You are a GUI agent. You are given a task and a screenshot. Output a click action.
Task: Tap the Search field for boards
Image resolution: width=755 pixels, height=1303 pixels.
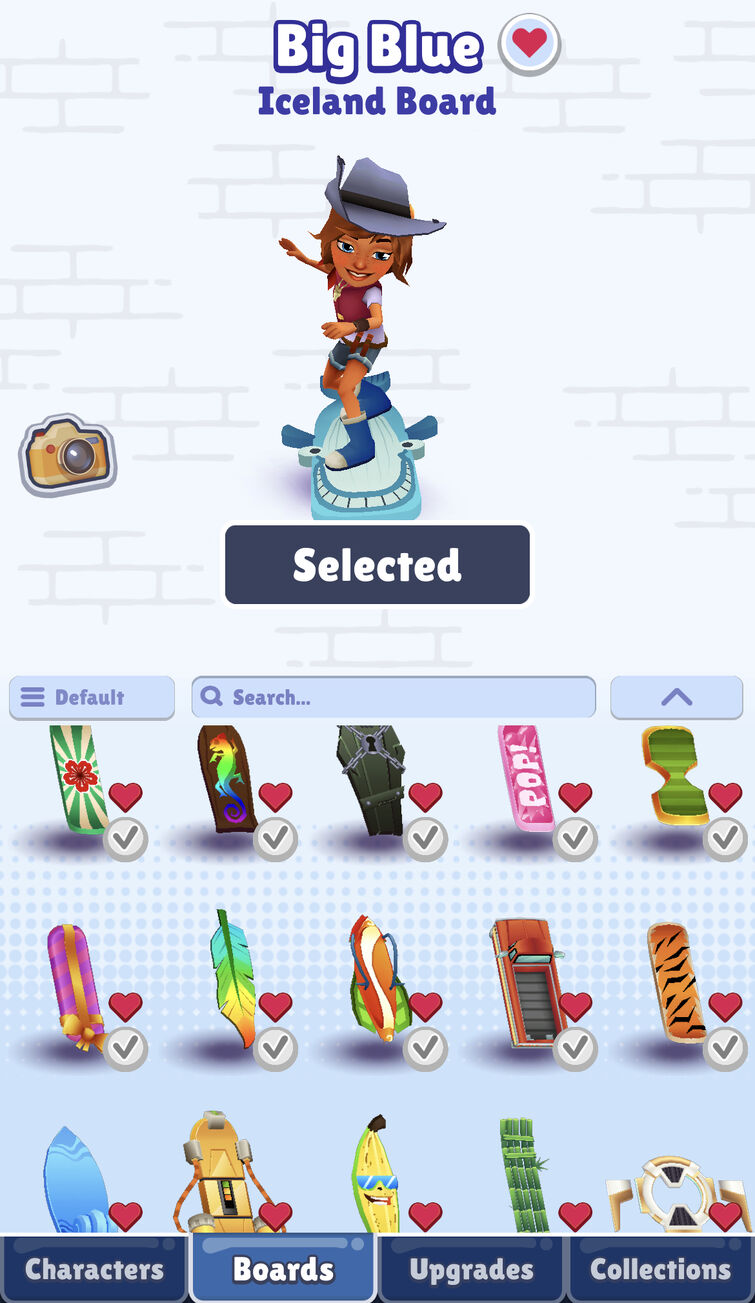pyautogui.click(x=393, y=697)
